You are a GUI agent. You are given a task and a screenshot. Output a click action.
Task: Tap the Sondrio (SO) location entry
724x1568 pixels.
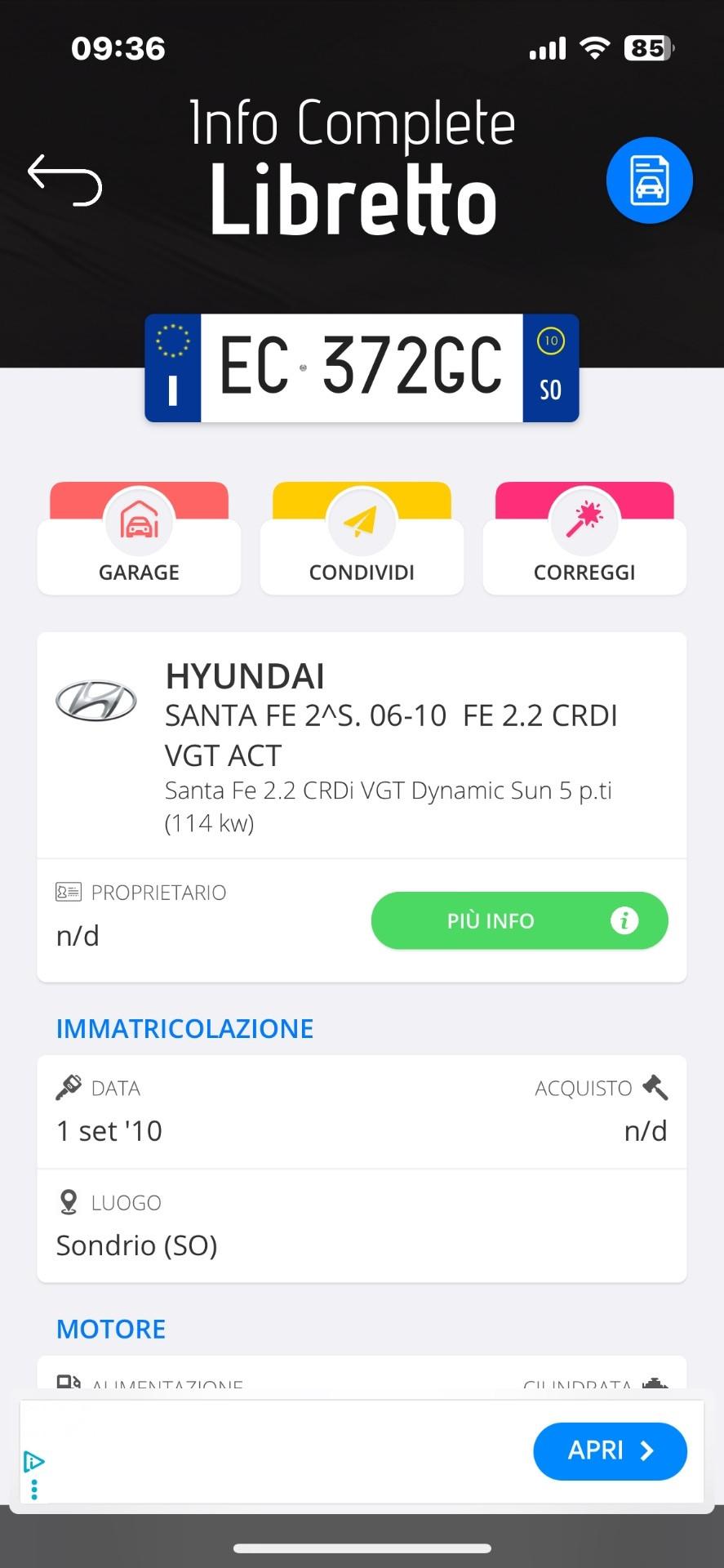(x=136, y=1245)
